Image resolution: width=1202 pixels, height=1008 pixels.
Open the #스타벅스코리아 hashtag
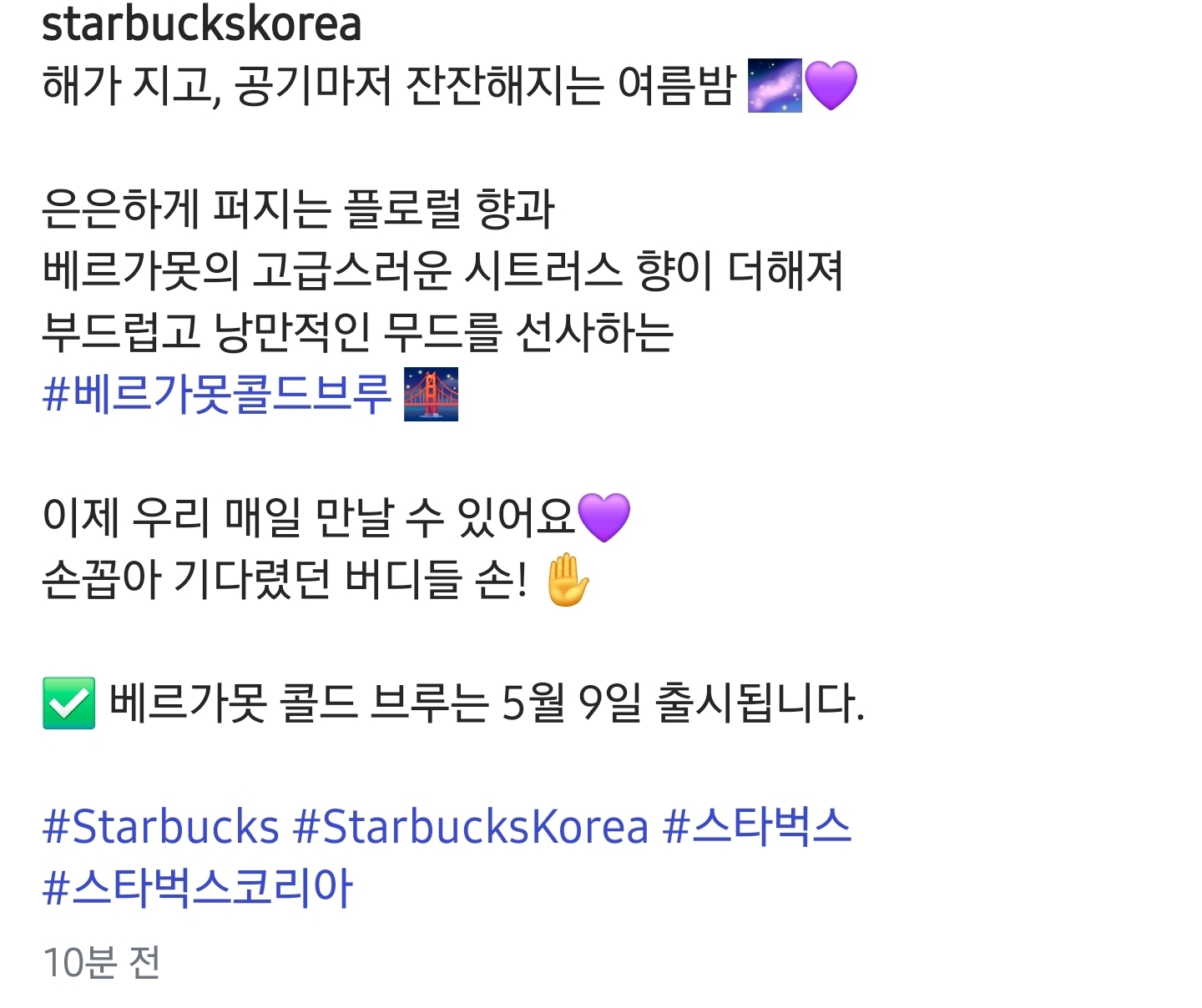click(198, 887)
